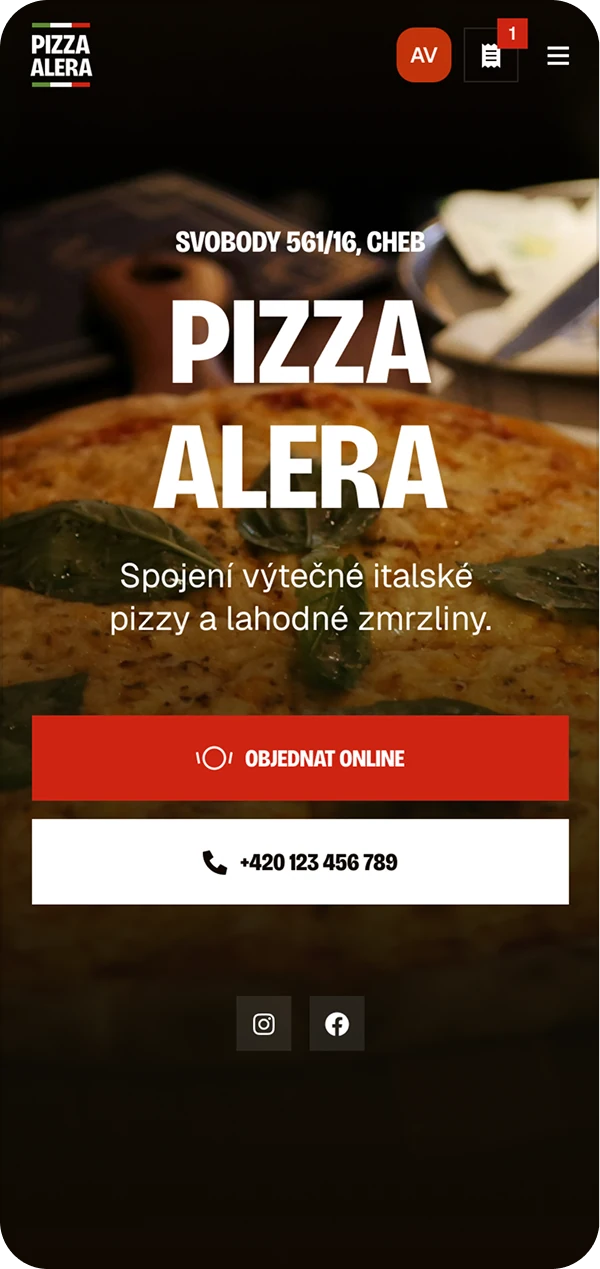Screen dimensions: 600x1269
Task: Go to the Pizza Alera logo homepage
Action: [x=61, y=55]
